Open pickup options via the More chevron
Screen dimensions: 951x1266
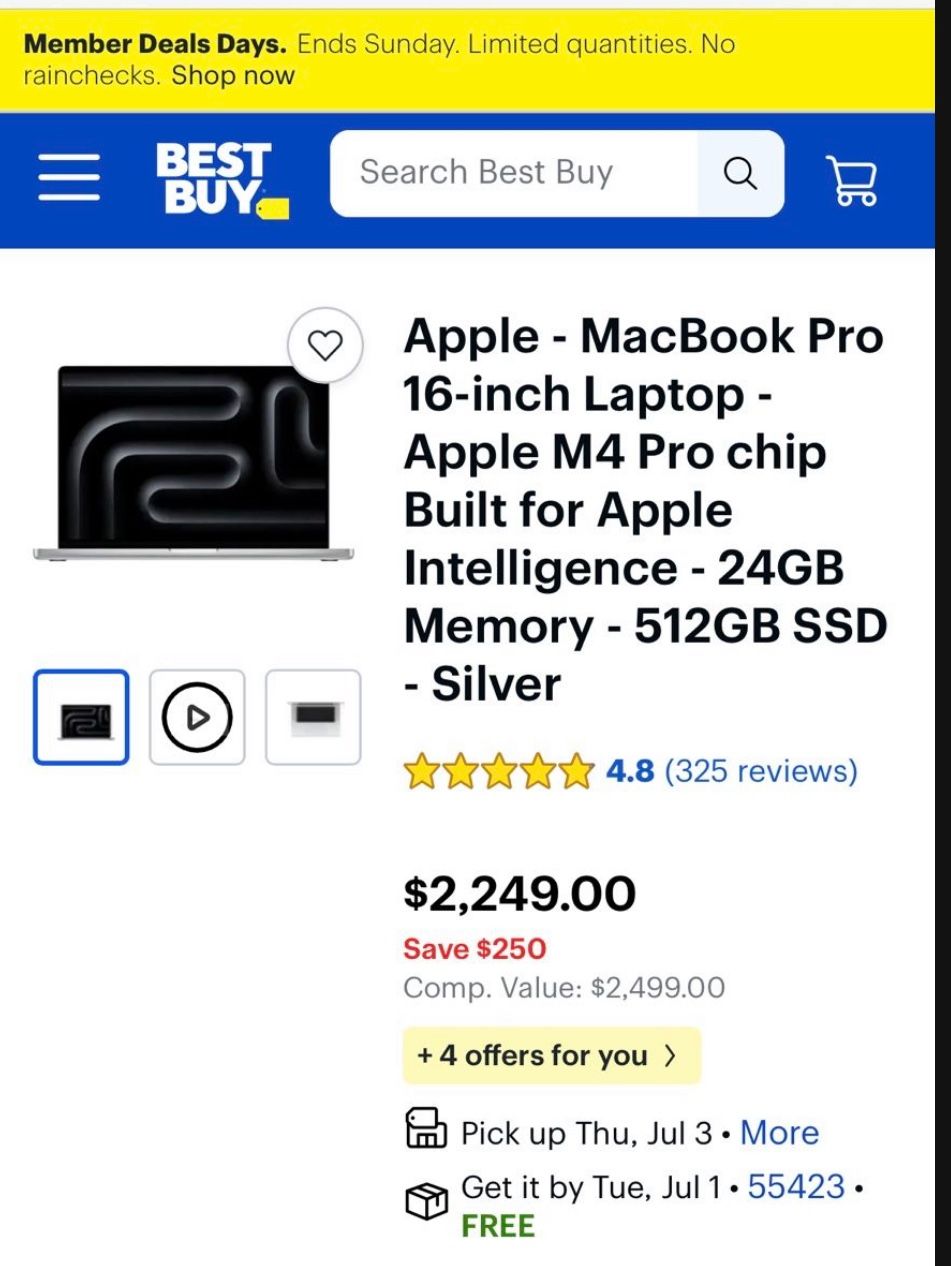[779, 1132]
